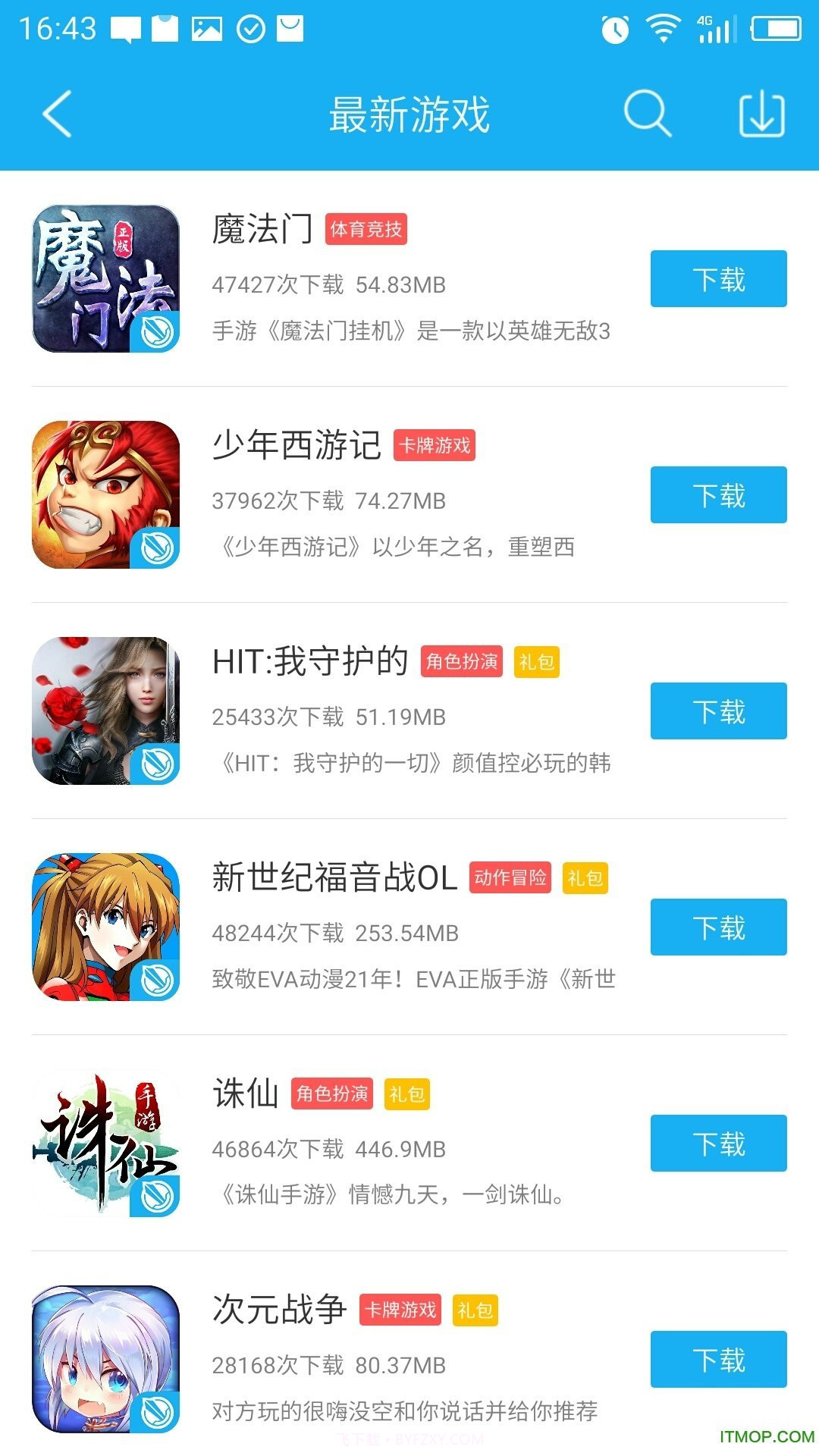Tap the 动作冒险 tag on 新世纪福音战OL
Screen dimensions: 819x1456
[511, 878]
